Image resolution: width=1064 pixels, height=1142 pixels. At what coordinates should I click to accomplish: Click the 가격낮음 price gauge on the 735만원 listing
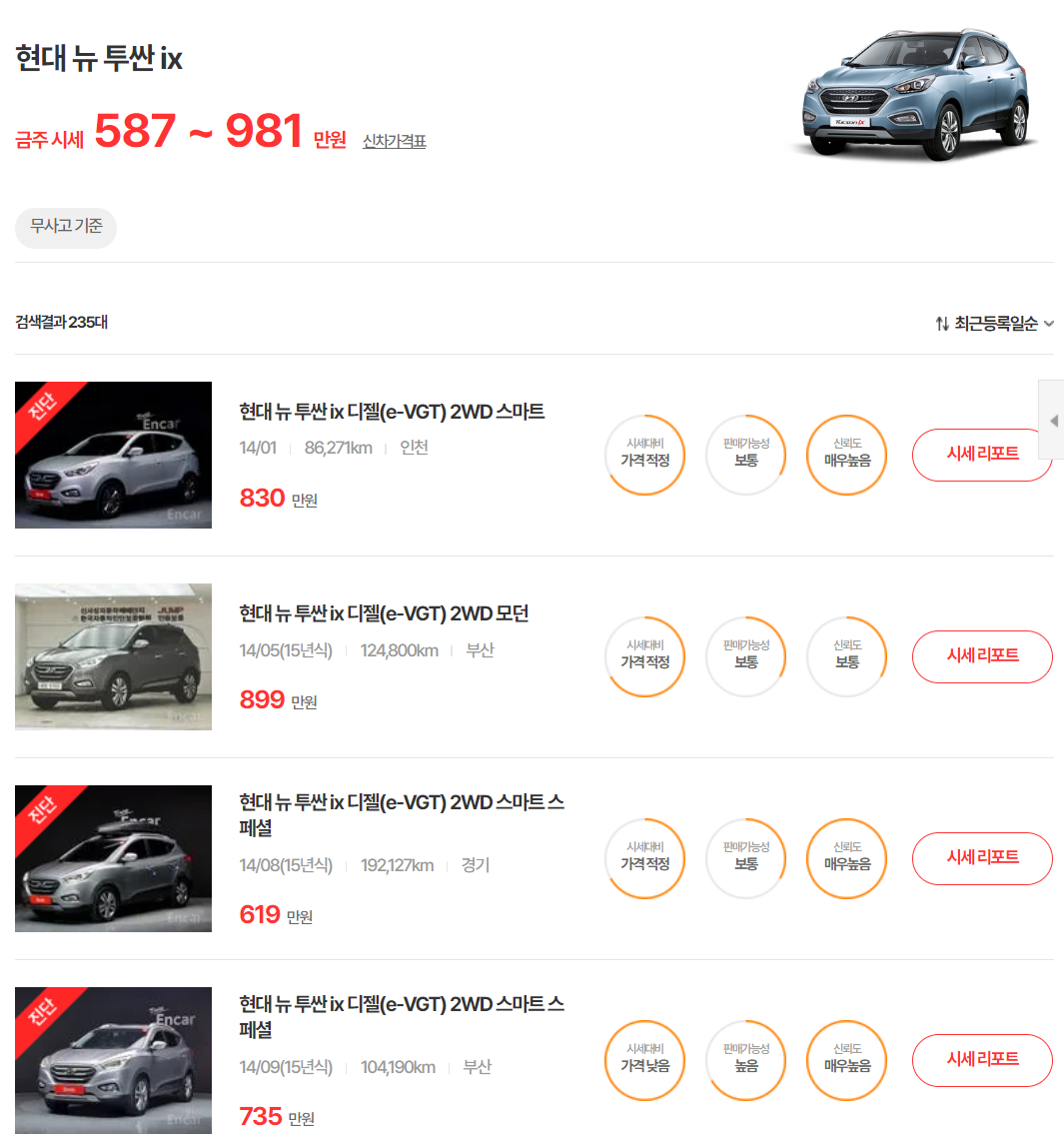pyautogui.click(x=644, y=1061)
